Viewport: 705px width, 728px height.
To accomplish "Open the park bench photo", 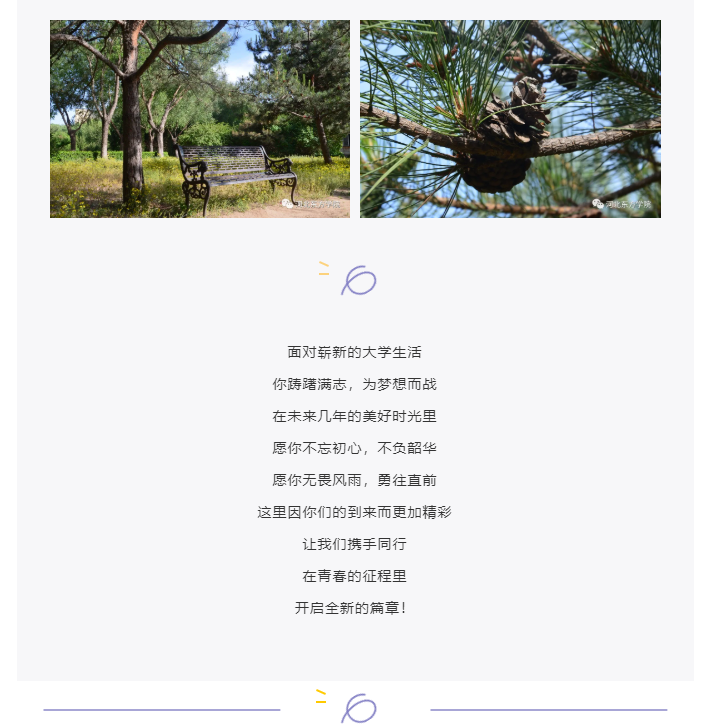I will tap(200, 119).
